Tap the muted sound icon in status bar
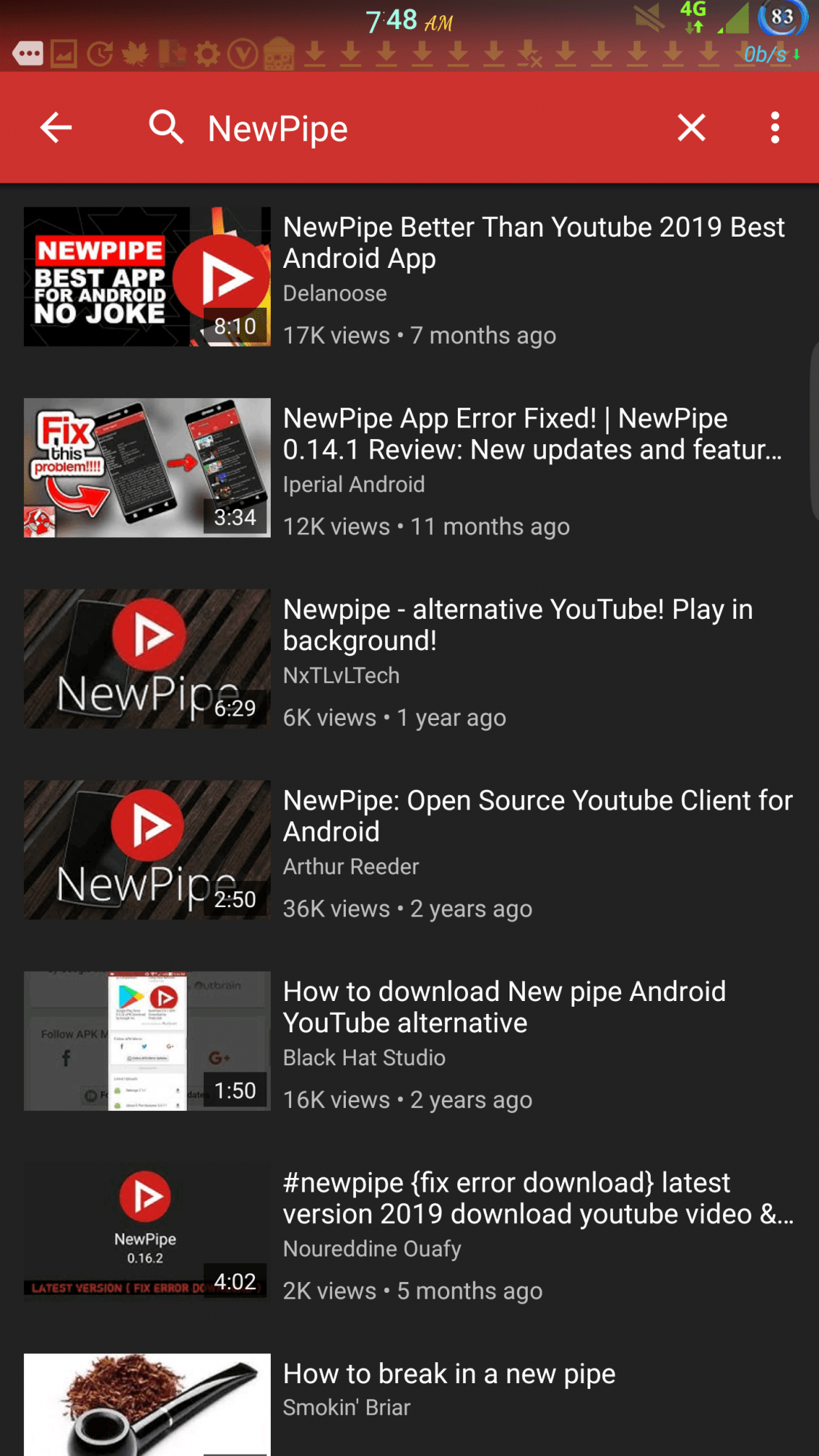The image size is (819, 1456). 646,18
